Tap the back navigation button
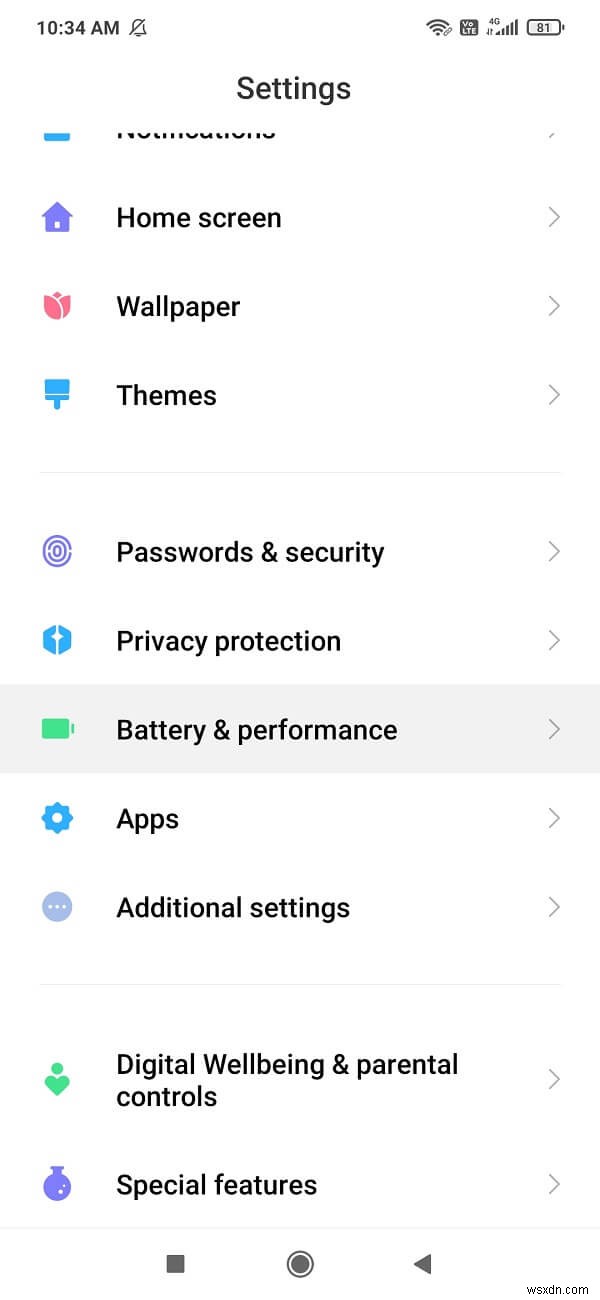 pyautogui.click(x=422, y=1264)
